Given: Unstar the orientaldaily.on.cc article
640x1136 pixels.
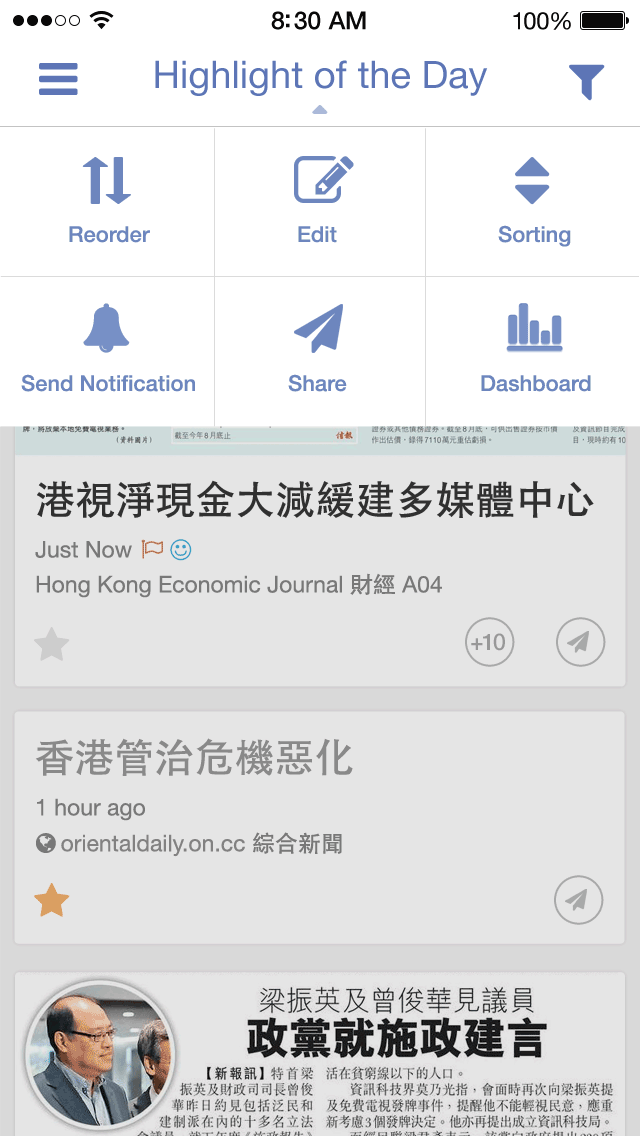Looking at the screenshot, I should pos(52,901).
